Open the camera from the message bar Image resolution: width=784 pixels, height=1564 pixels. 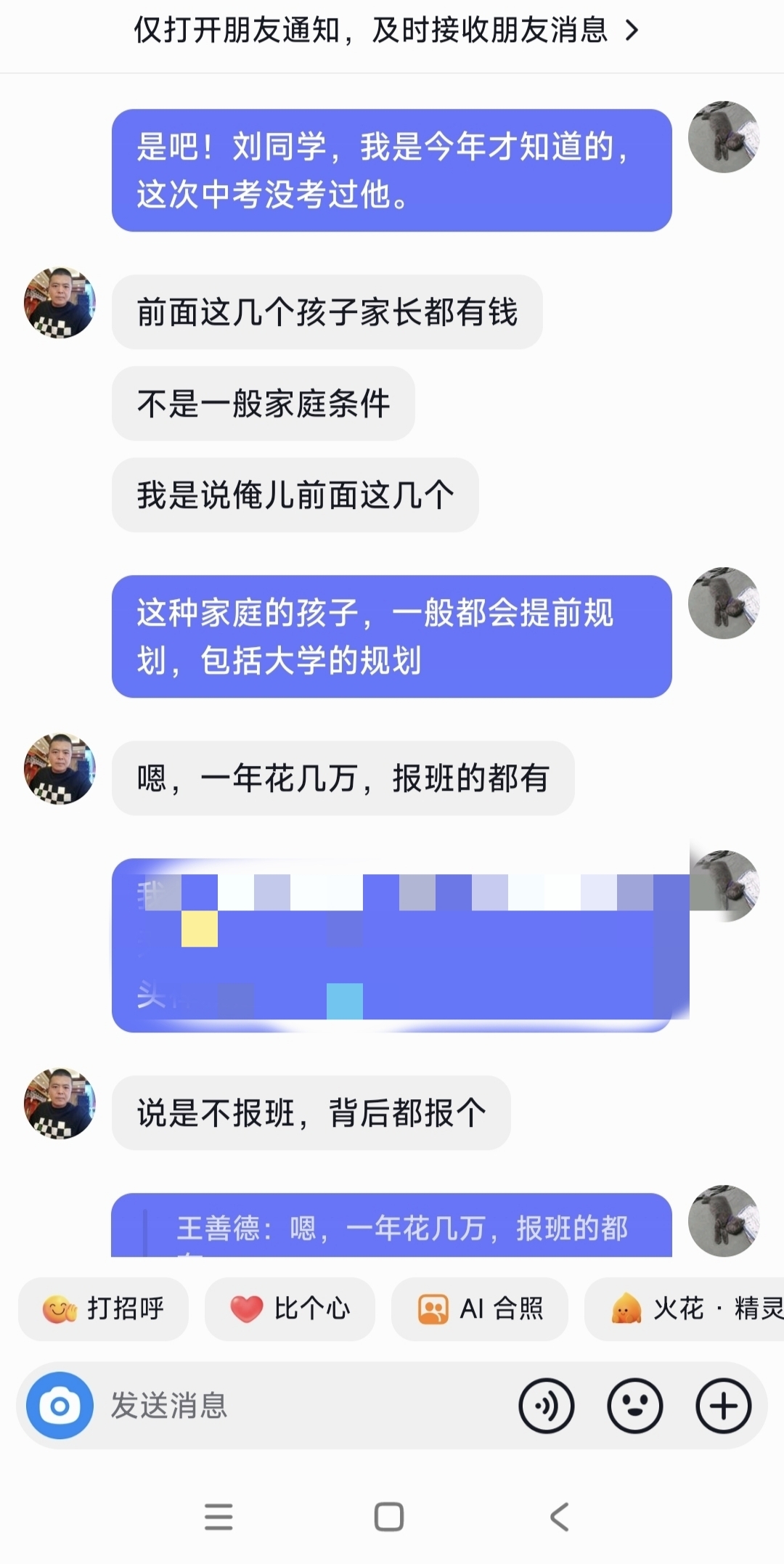click(x=60, y=1406)
